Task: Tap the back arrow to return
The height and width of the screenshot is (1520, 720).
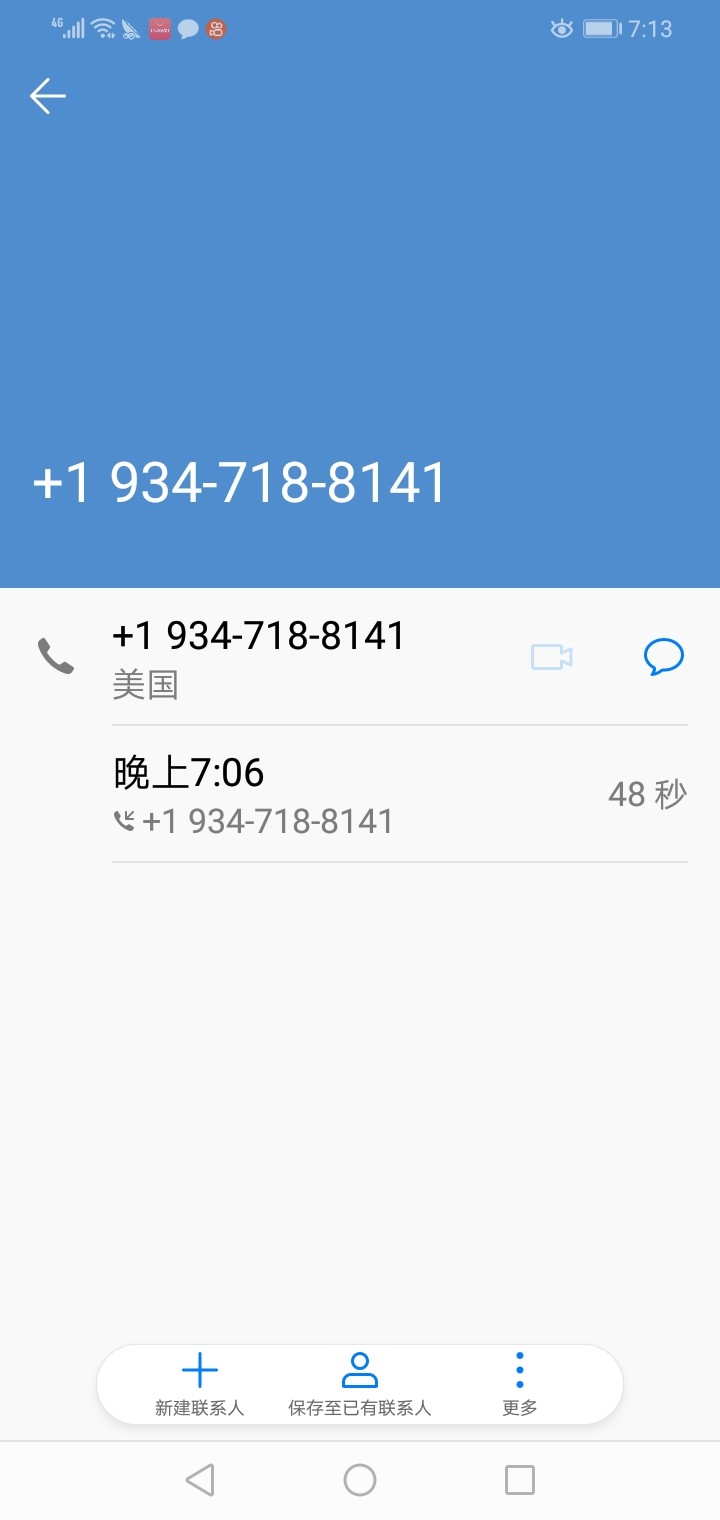Action: click(x=46, y=95)
